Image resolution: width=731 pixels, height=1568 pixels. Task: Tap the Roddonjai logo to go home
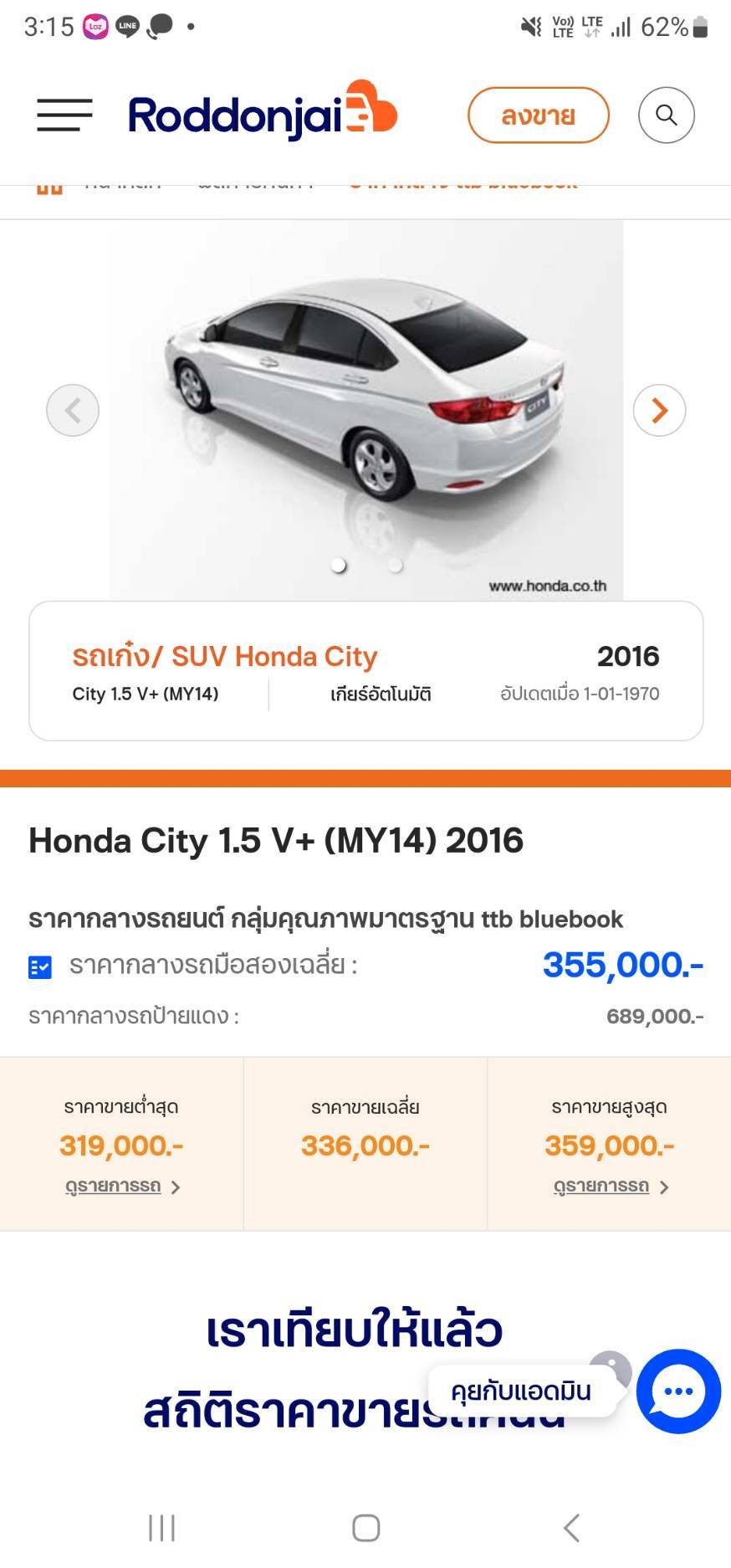coord(263,110)
